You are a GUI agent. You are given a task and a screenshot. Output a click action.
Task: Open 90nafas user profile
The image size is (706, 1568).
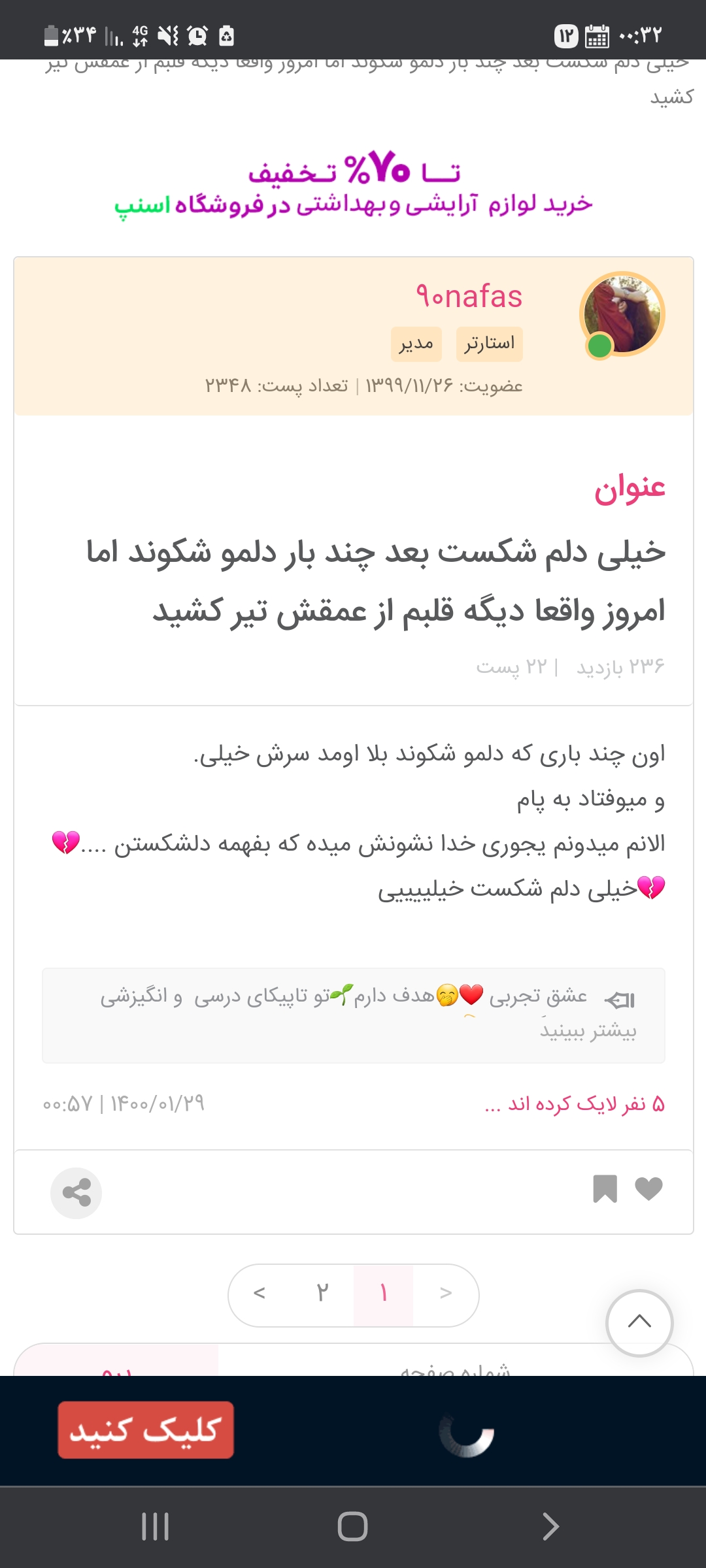469,297
